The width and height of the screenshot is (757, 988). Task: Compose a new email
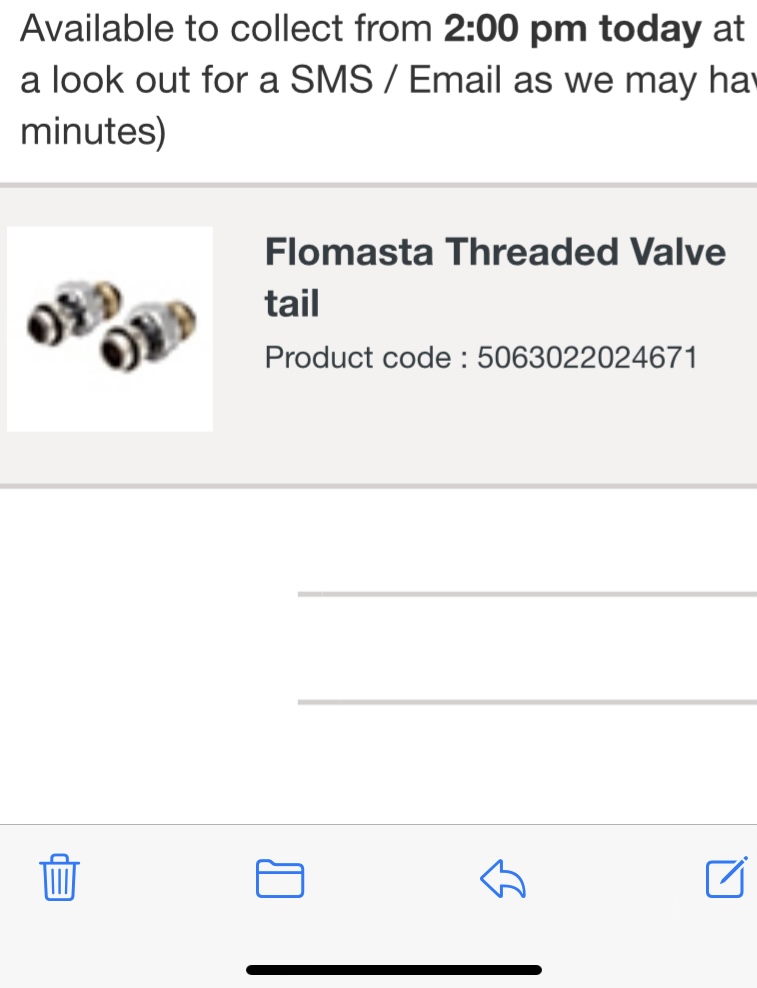click(x=726, y=878)
